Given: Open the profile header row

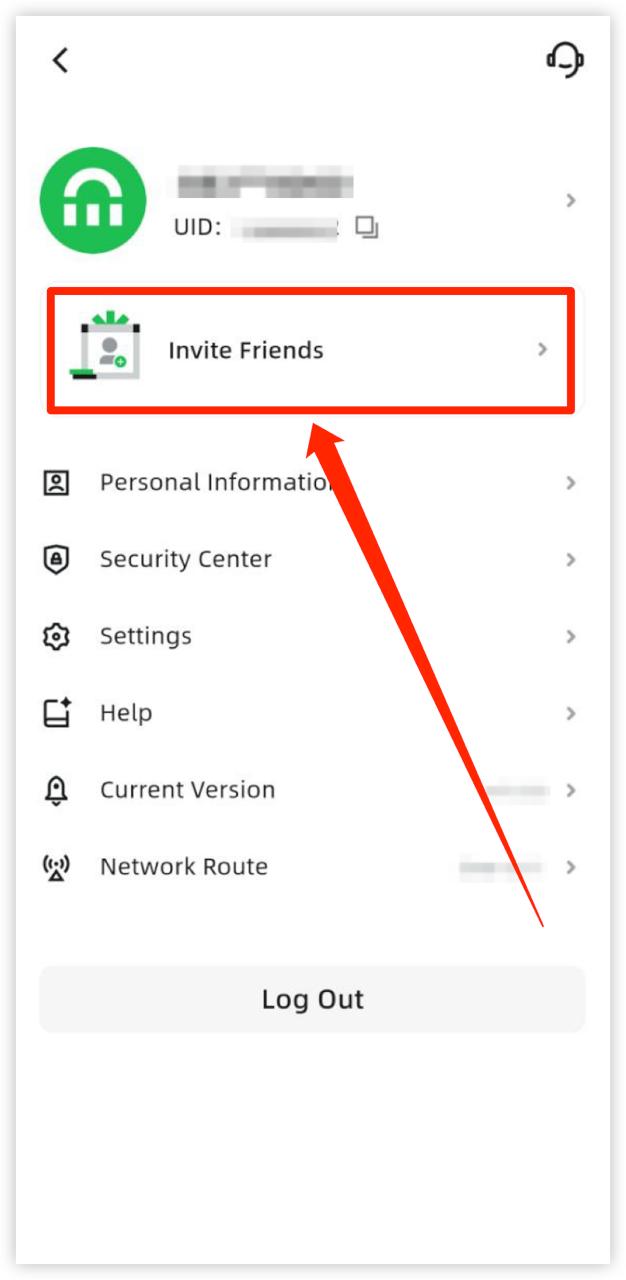Looking at the screenshot, I should (312, 200).
